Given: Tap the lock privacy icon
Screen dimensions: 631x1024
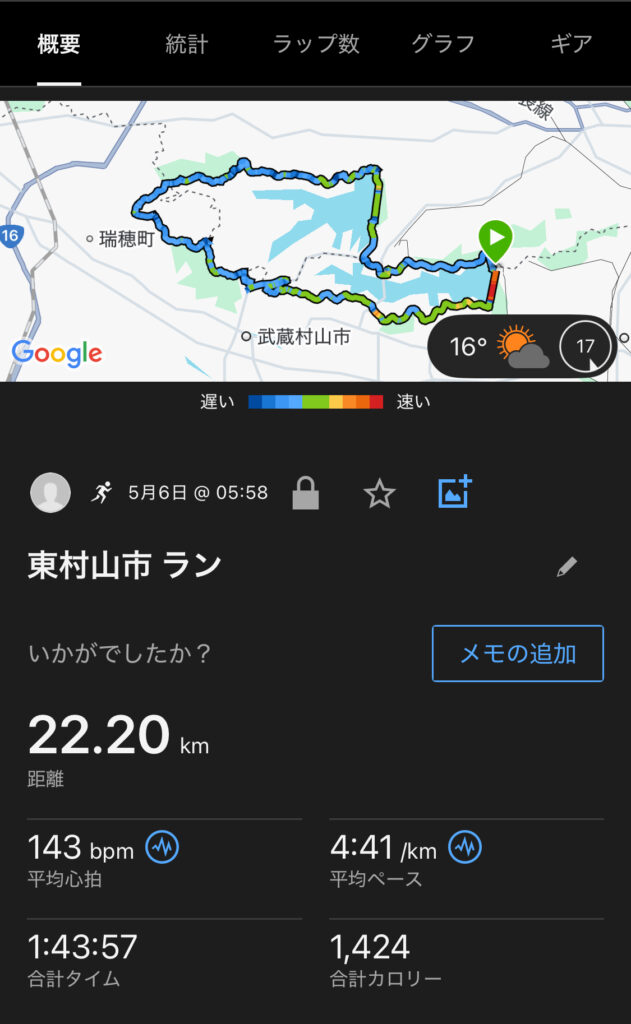Looking at the screenshot, I should point(306,493).
